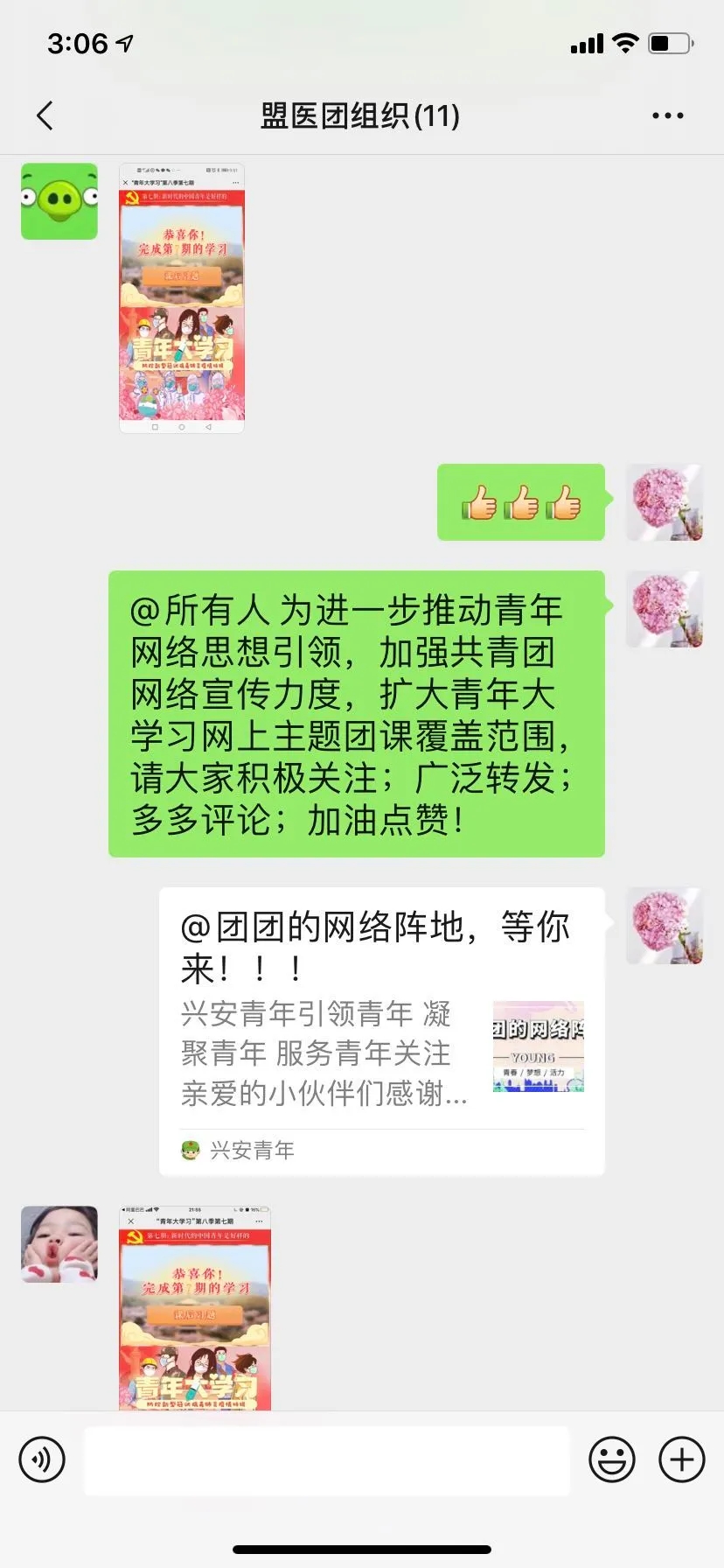View the bottom 青年大学习 screenshot image

tap(195, 1308)
